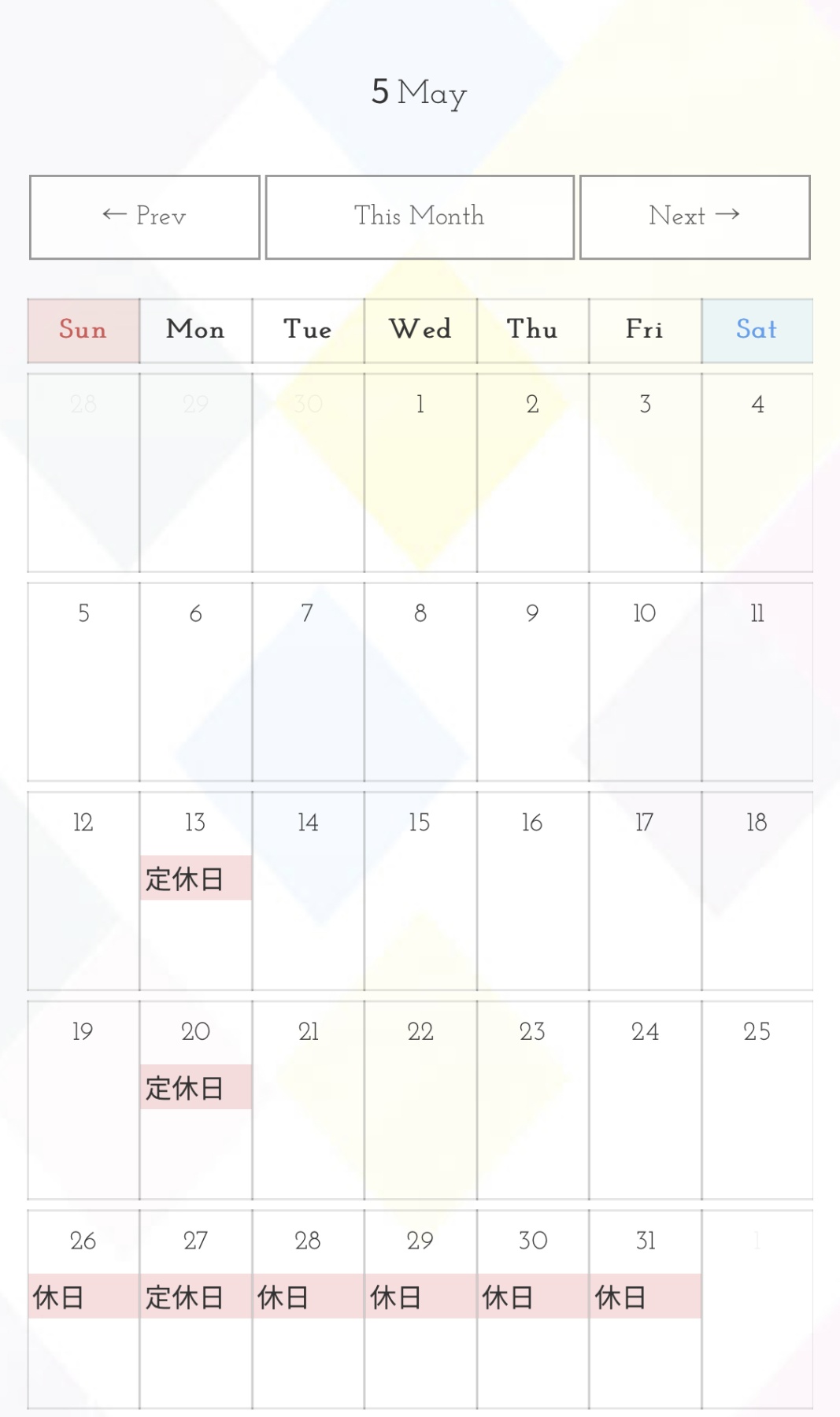The width and height of the screenshot is (840, 1417).
Task: Jump back to This Month
Action: coord(420,217)
